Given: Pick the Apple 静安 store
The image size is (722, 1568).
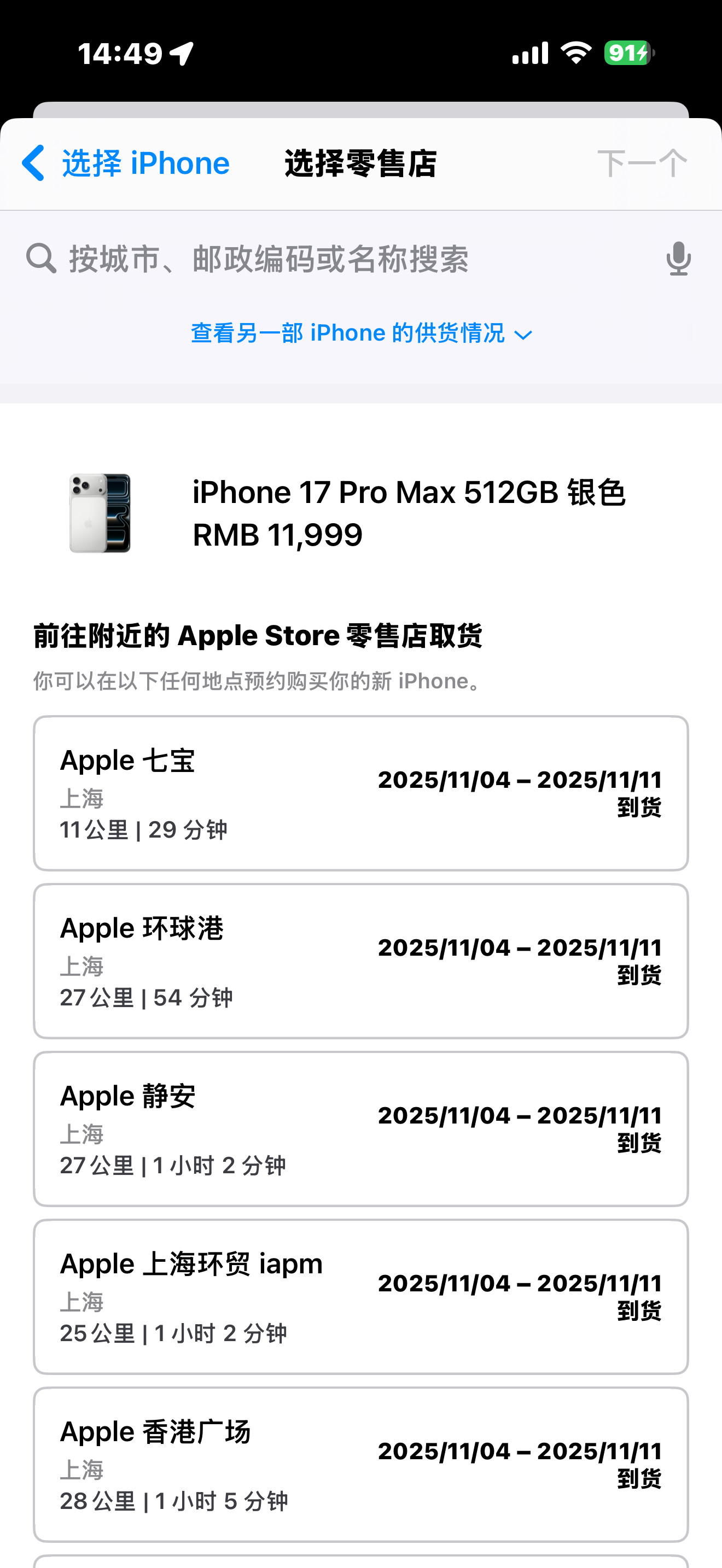Looking at the screenshot, I should click(x=361, y=1129).
